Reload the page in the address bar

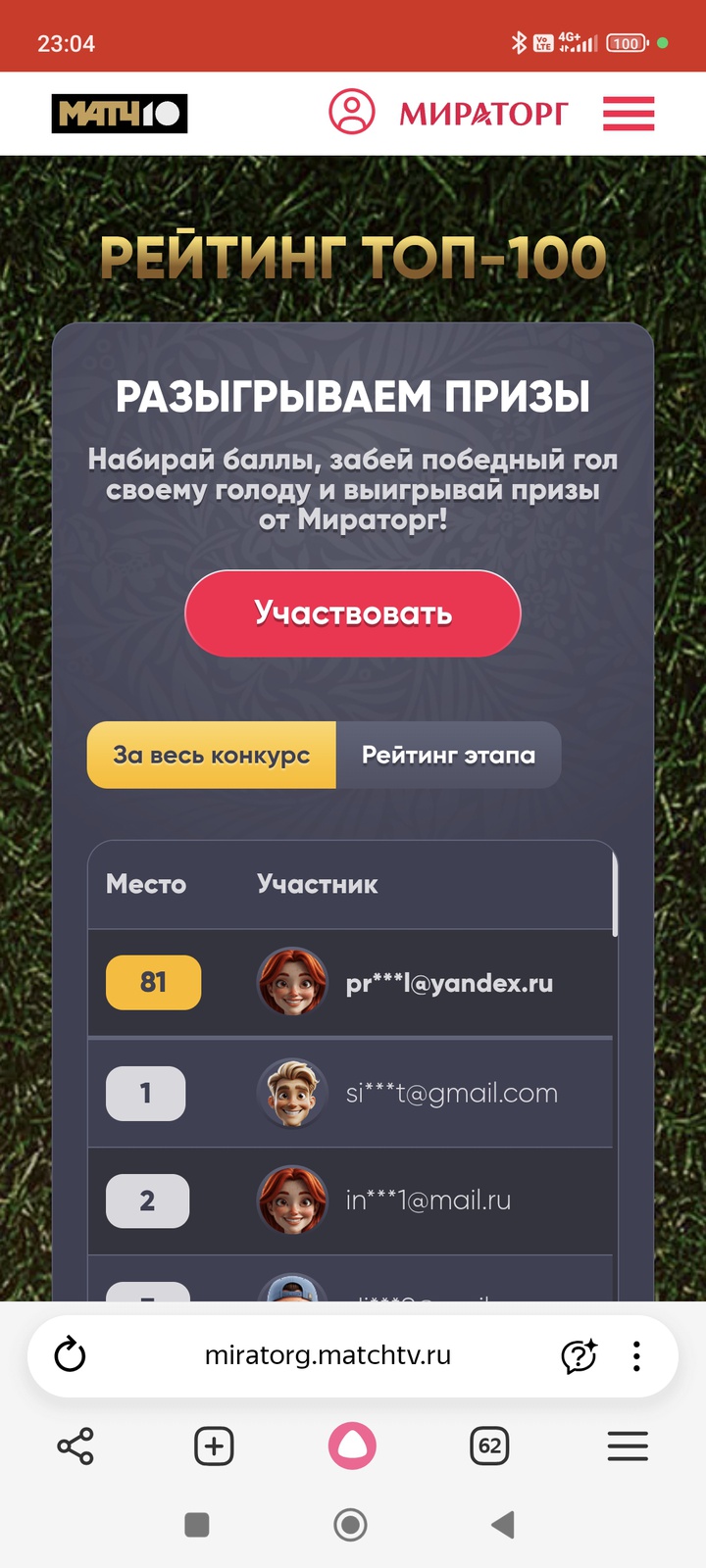[x=70, y=1356]
